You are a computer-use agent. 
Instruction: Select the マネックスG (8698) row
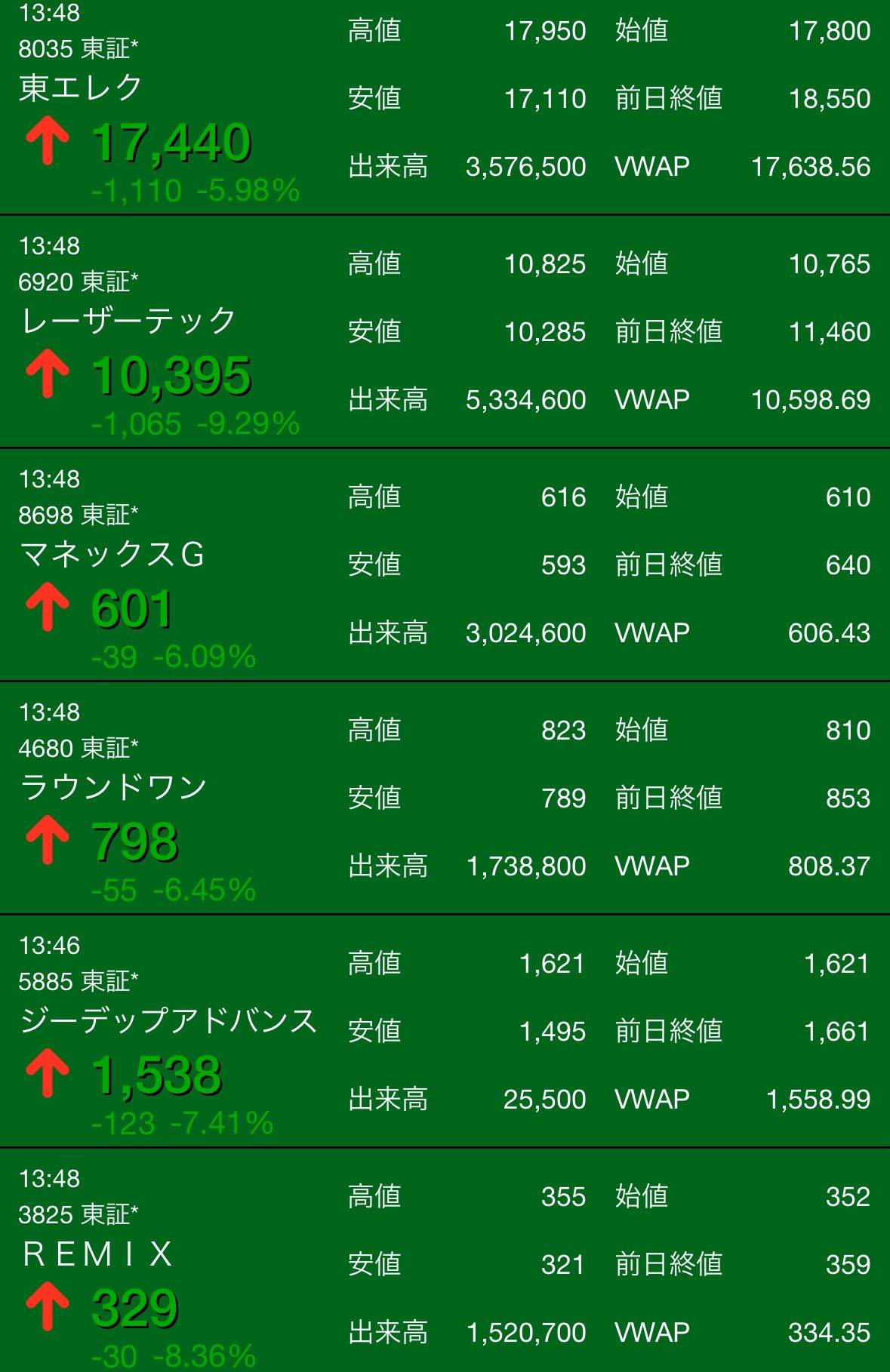click(112, 554)
